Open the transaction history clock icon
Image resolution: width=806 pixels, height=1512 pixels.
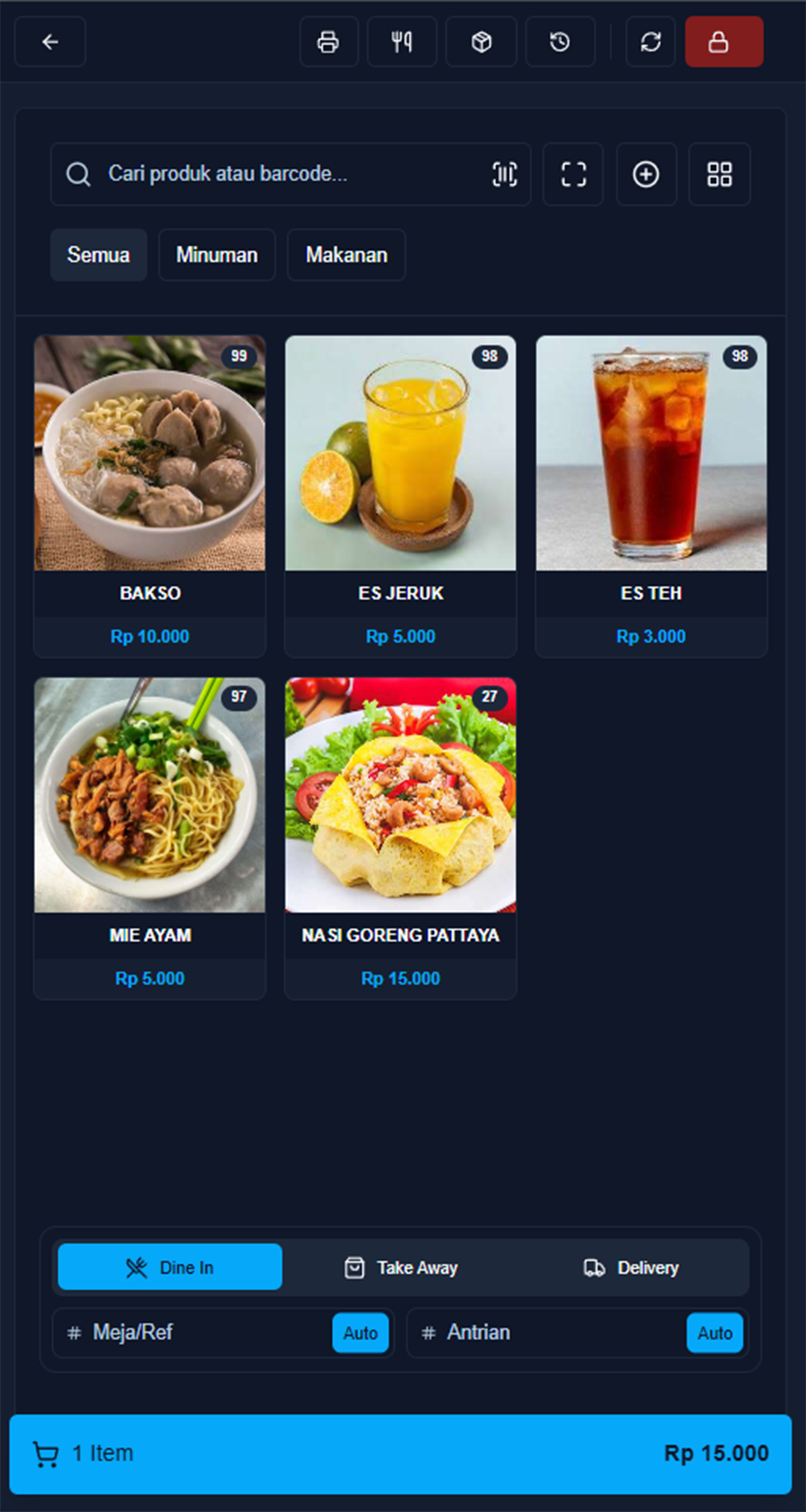(560, 42)
